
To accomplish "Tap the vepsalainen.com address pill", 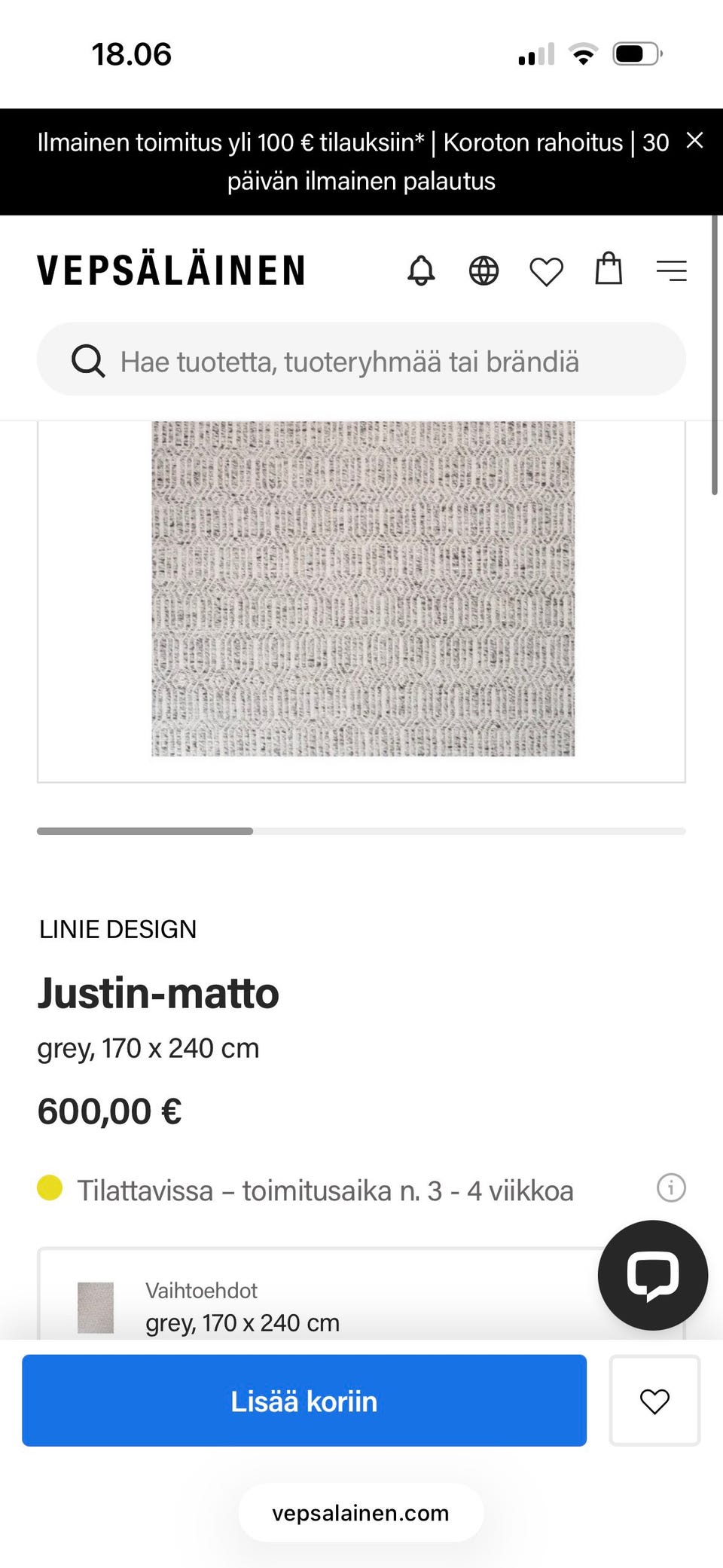I will point(361,1513).
